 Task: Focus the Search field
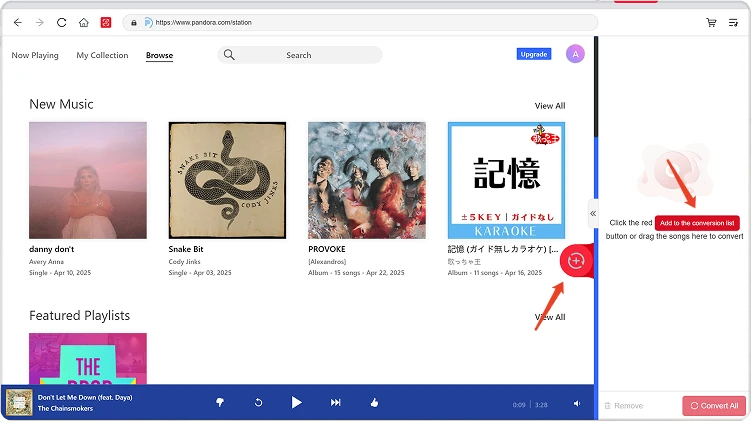tap(298, 55)
